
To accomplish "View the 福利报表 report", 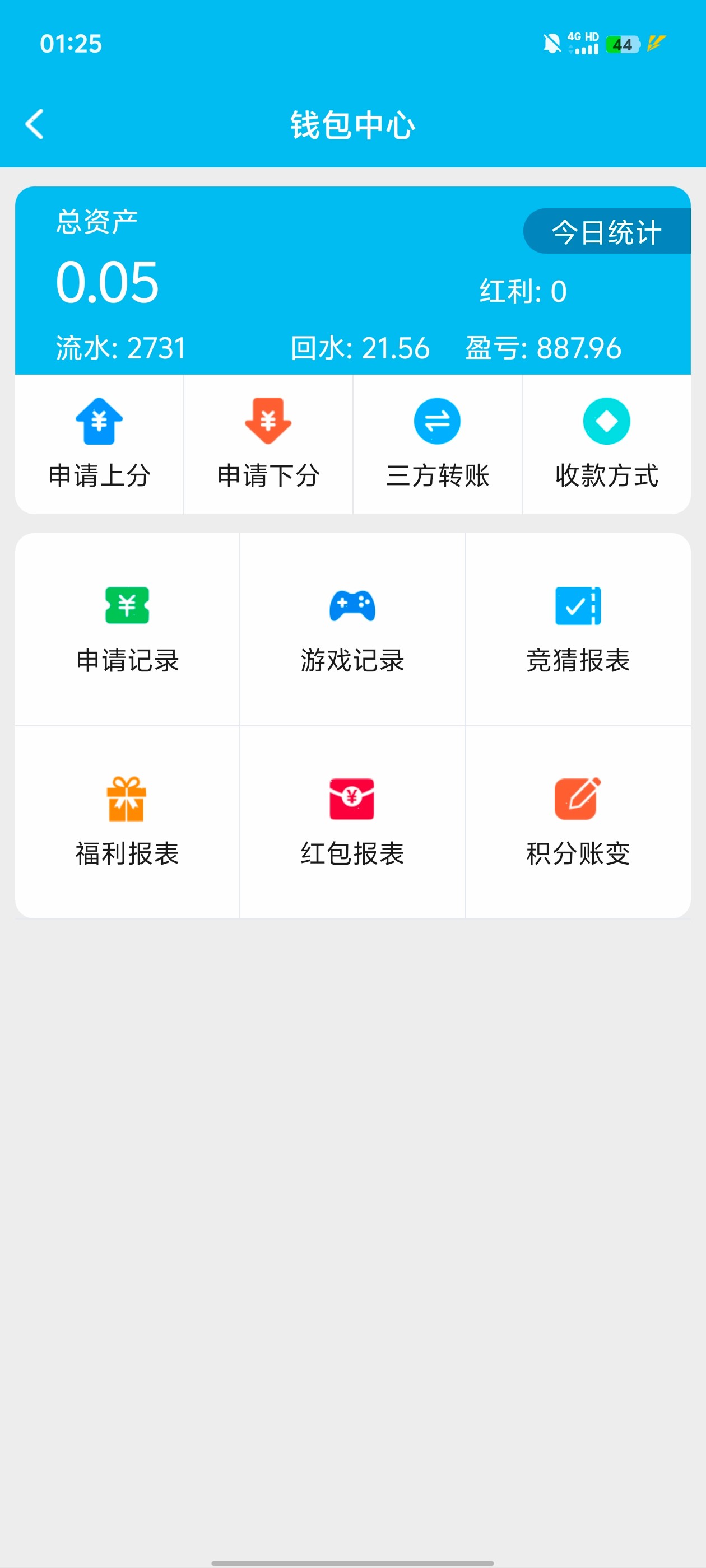I will coord(127,822).
